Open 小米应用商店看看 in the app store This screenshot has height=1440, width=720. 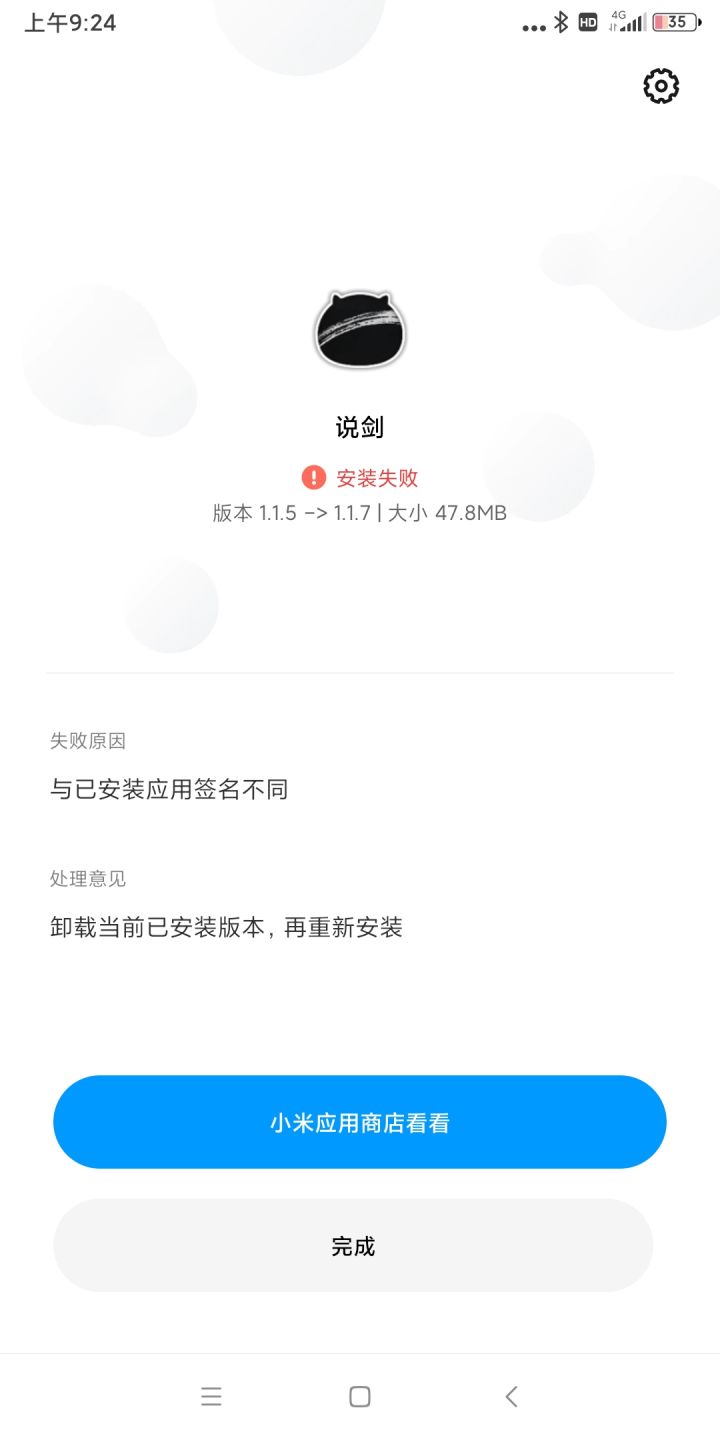360,1122
